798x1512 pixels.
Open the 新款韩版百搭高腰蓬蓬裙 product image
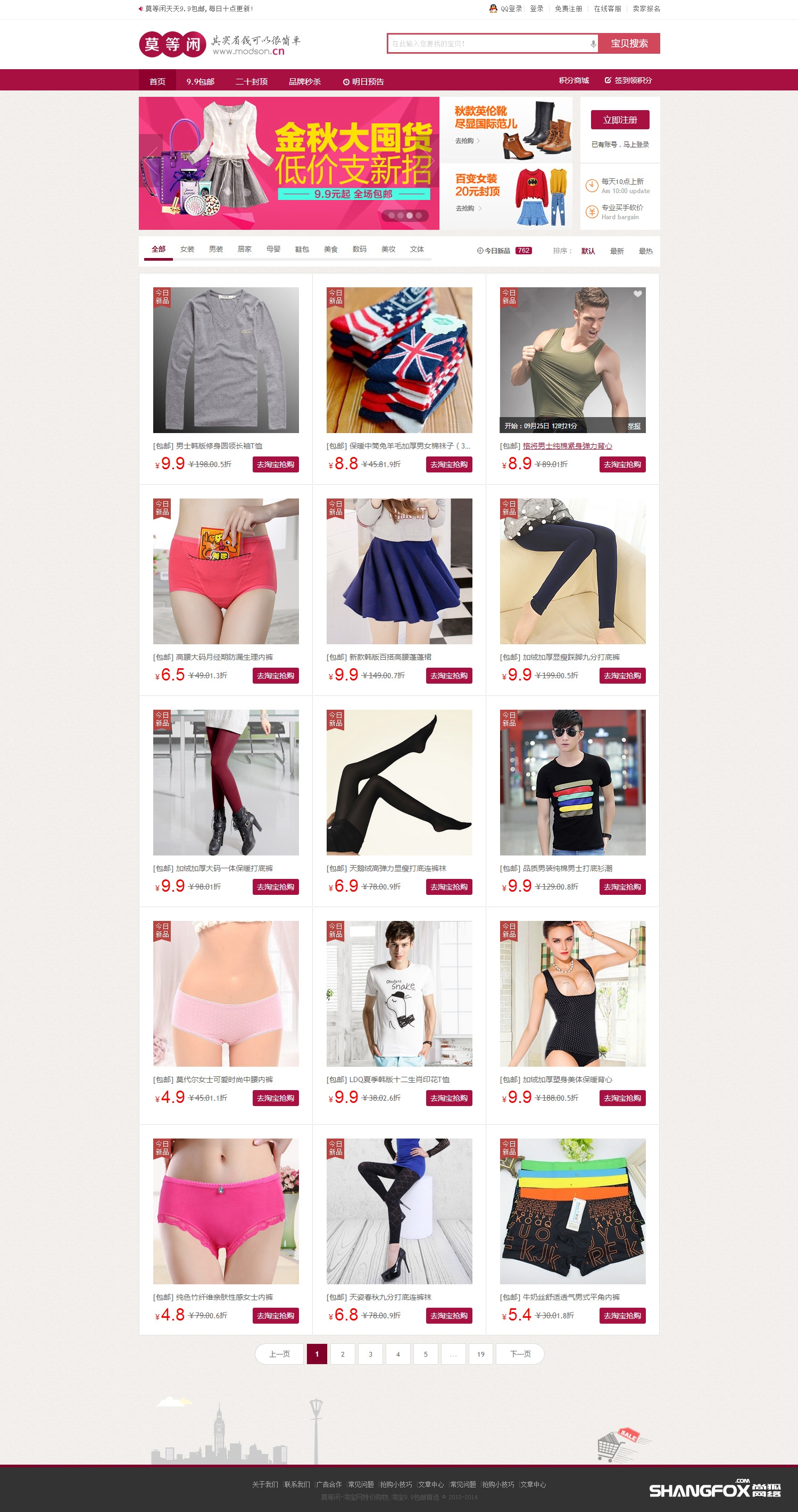[399, 571]
